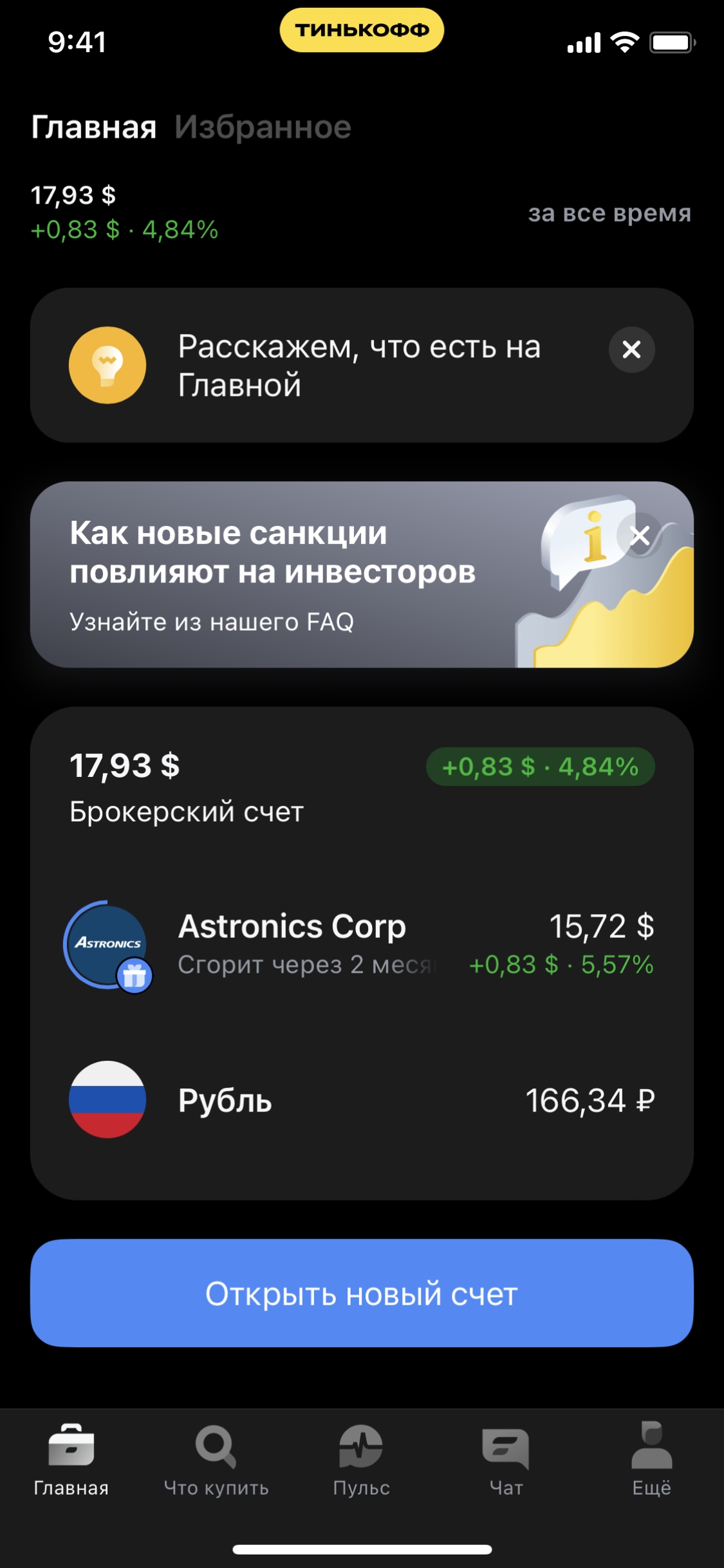The height and width of the screenshot is (1568, 724).
Task: Tap the Тинькофф pill at top
Action: 362,30
